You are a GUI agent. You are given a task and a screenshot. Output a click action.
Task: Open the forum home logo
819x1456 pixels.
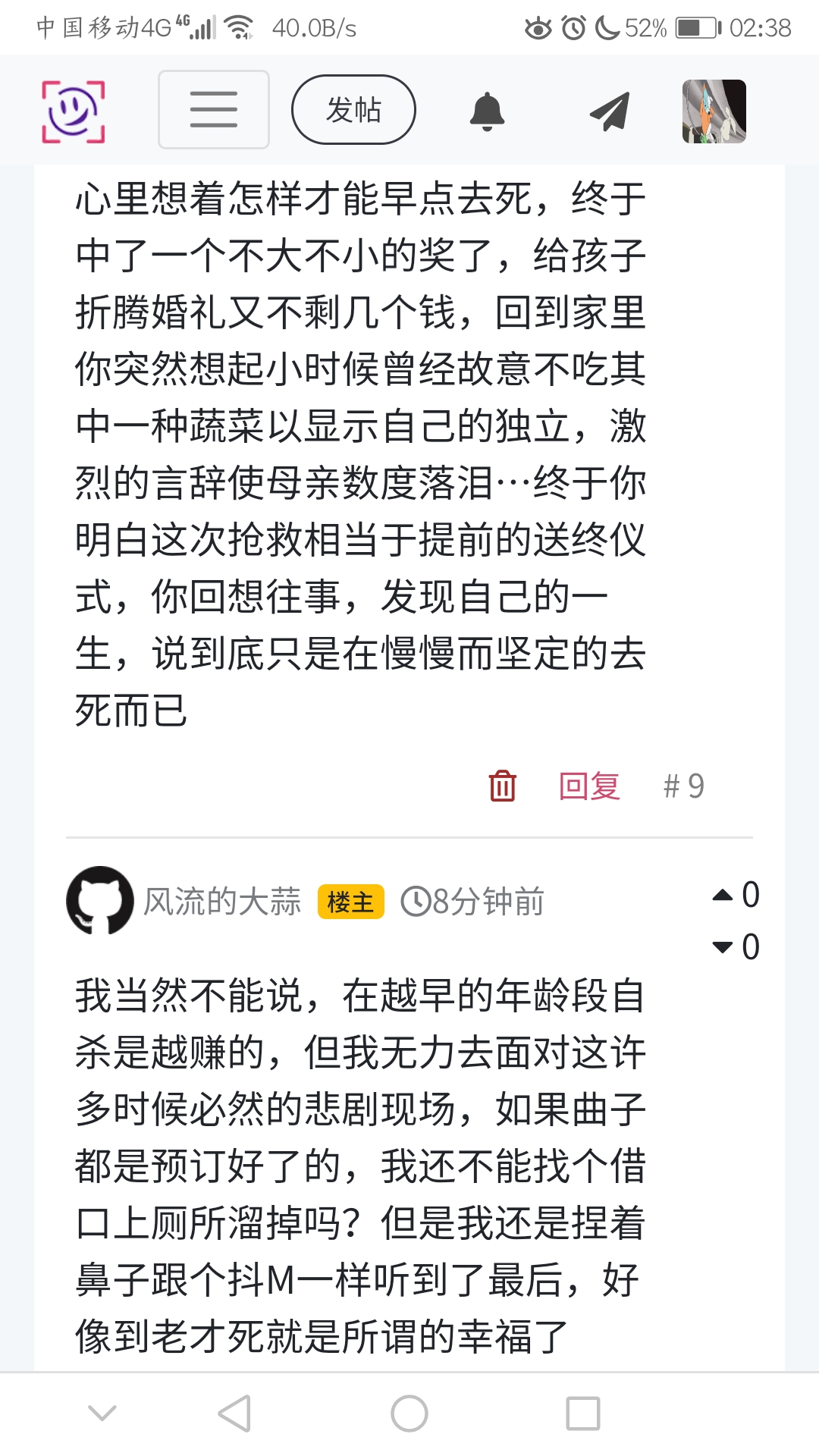click(73, 111)
